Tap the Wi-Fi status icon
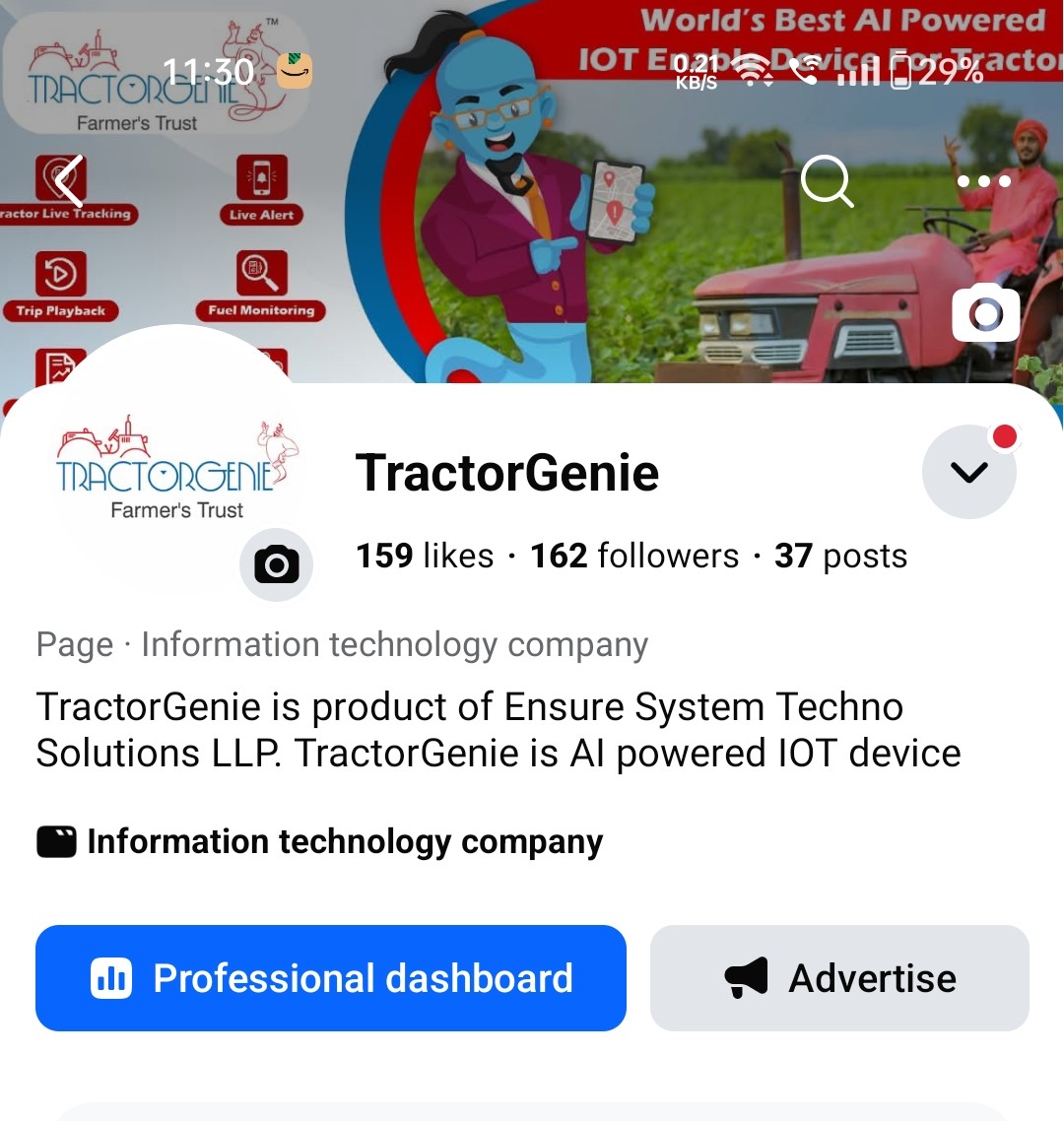This screenshot has height=1121, width=1064. (754, 67)
